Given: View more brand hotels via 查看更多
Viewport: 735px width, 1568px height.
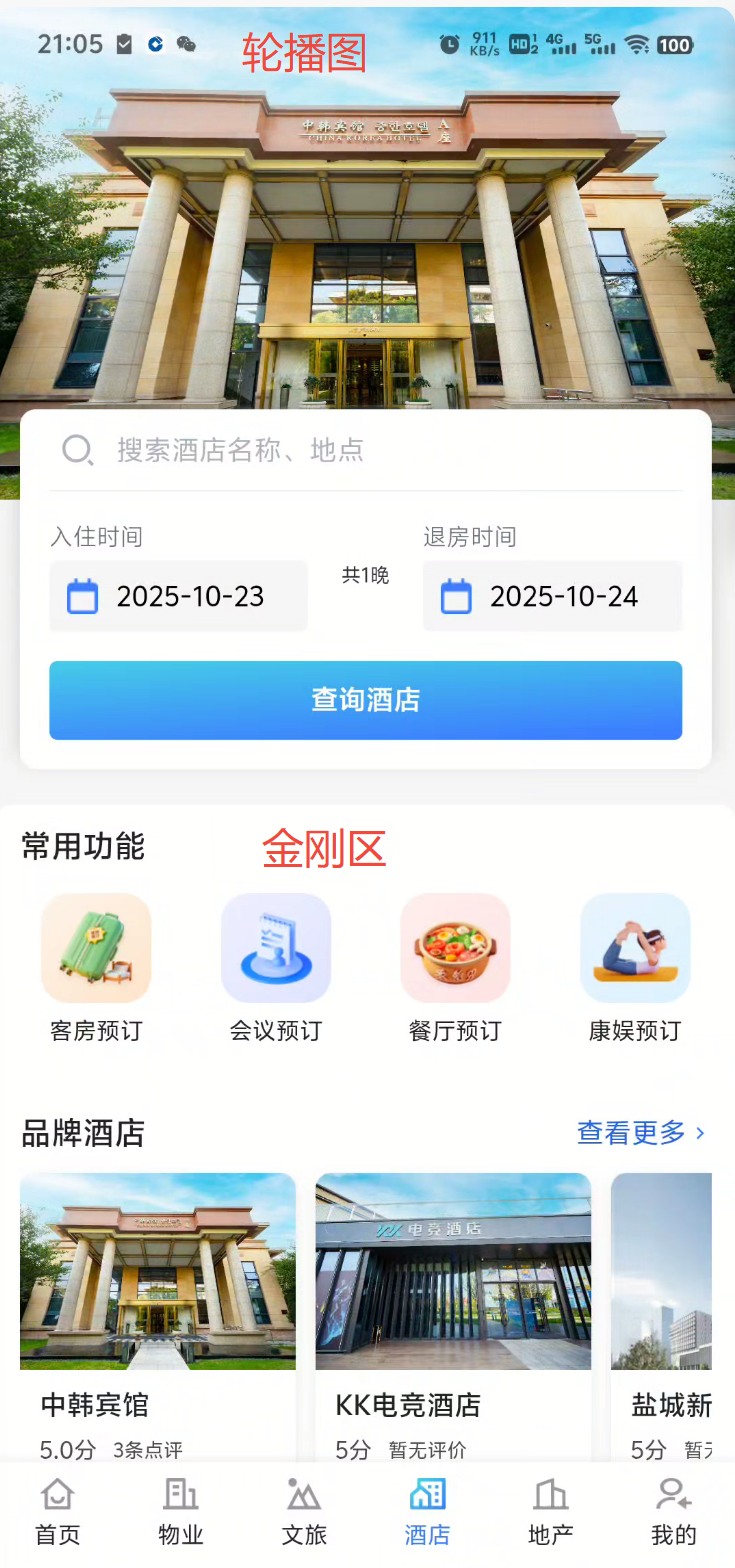Looking at the screenshot, I should tap(641, 1133).
